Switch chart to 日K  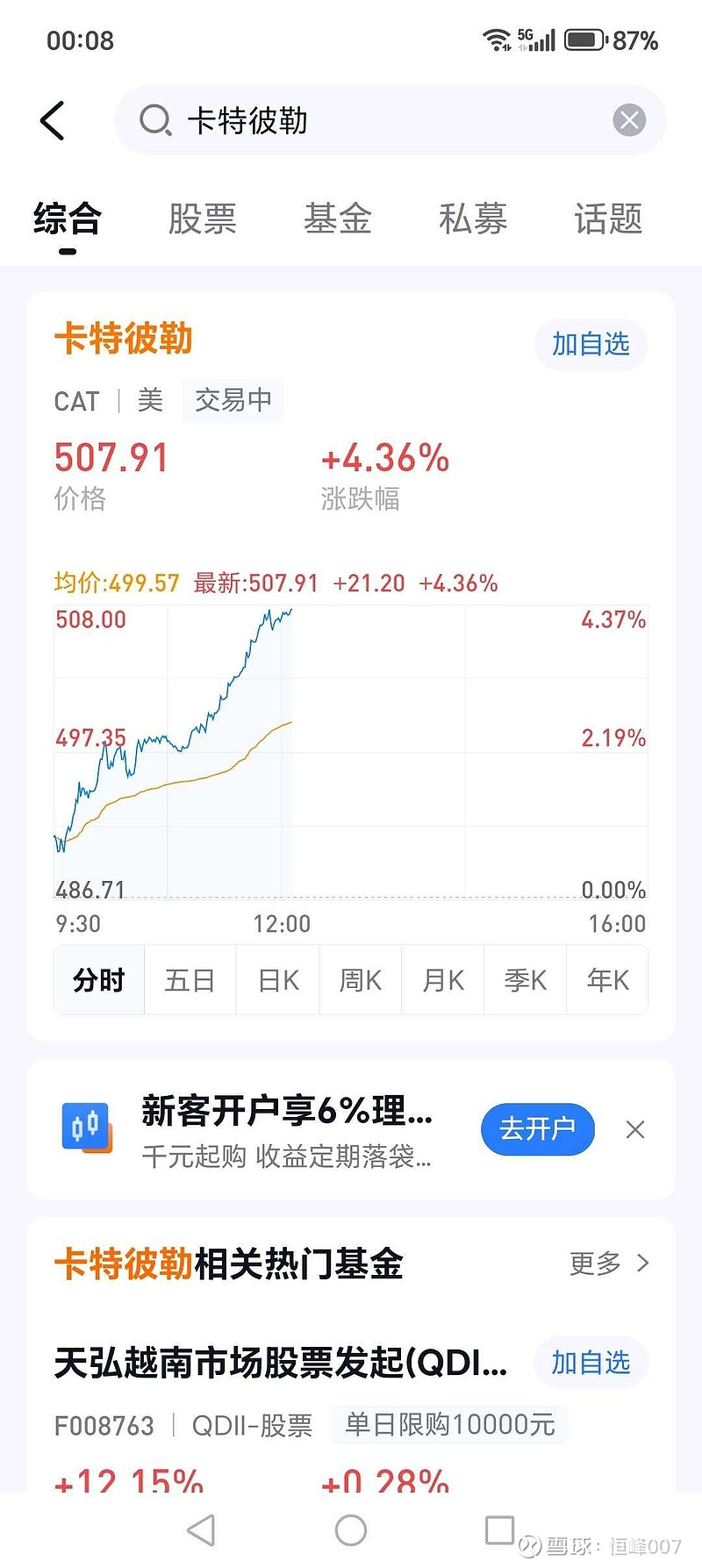(278, 980)
